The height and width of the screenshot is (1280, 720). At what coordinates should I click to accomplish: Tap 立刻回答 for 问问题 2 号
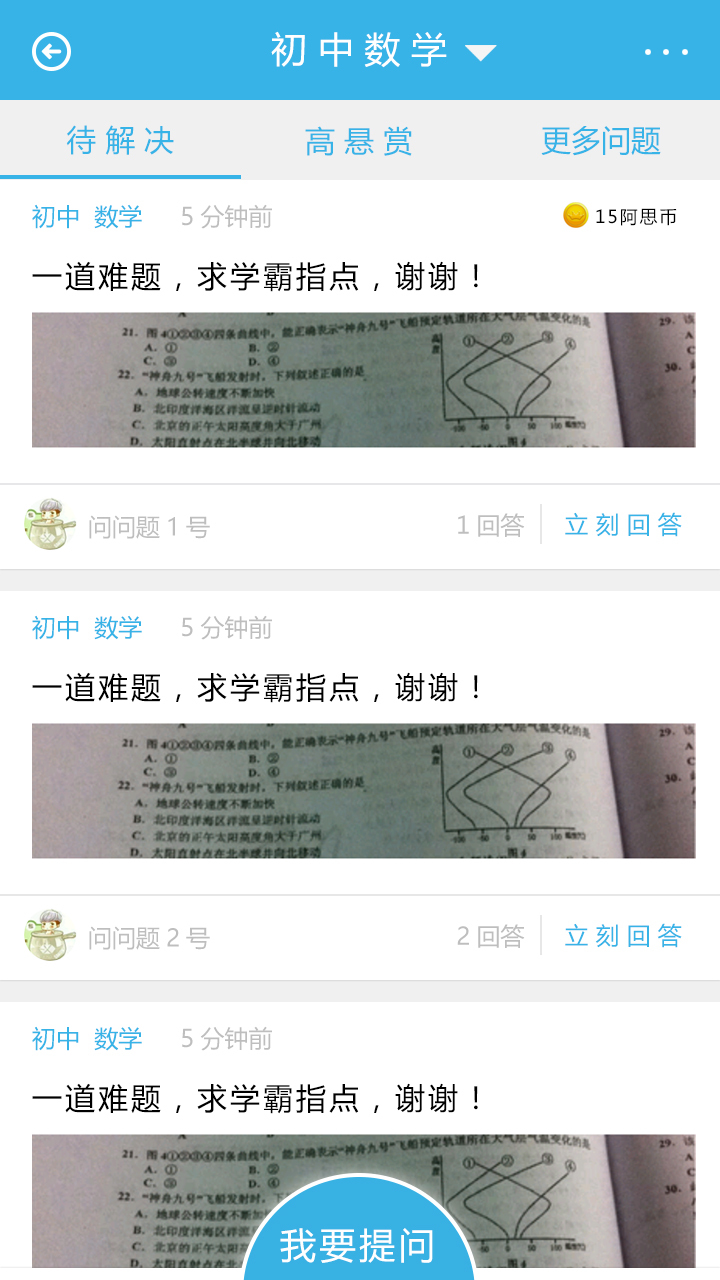[623, 936]
